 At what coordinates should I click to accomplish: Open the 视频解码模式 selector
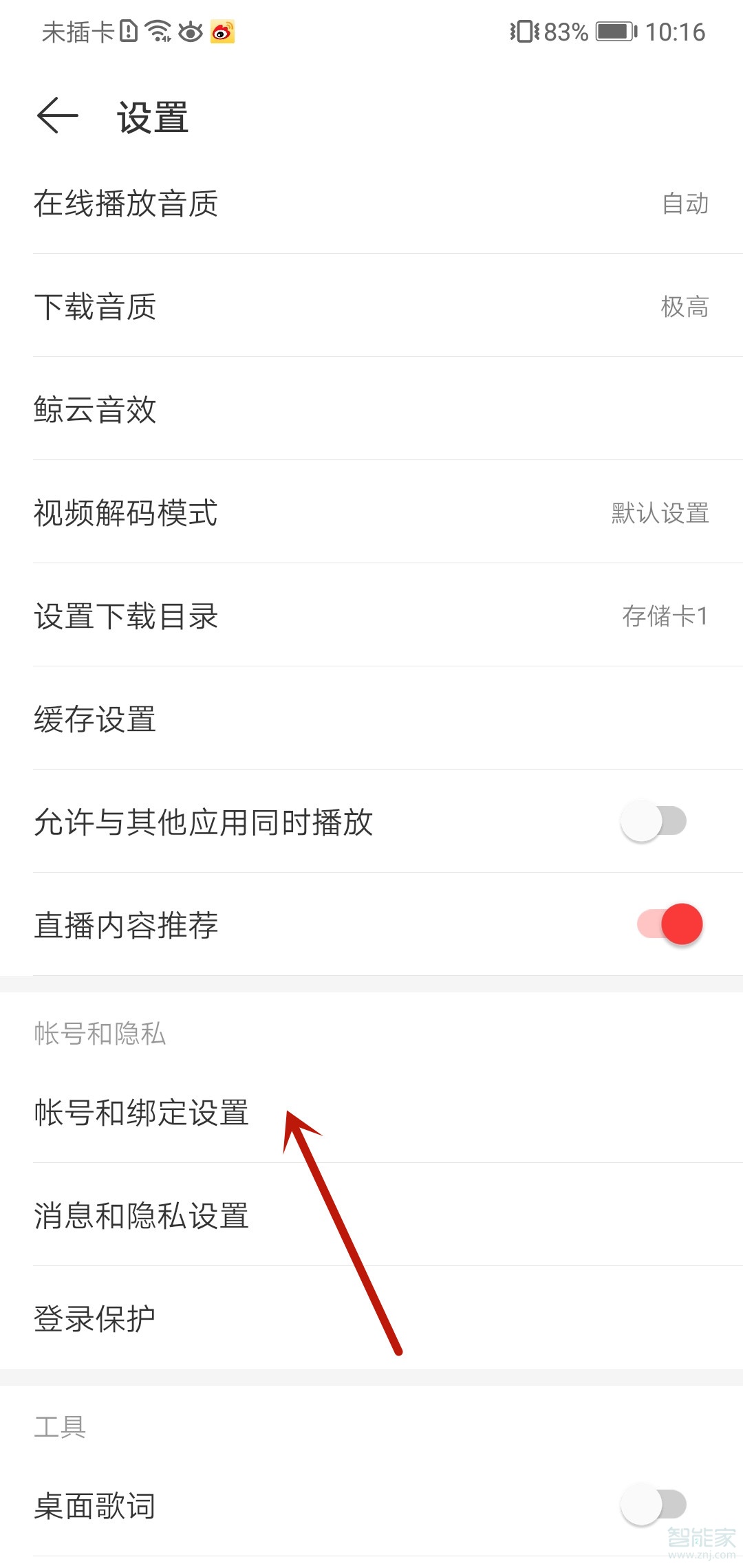point(371,514)
